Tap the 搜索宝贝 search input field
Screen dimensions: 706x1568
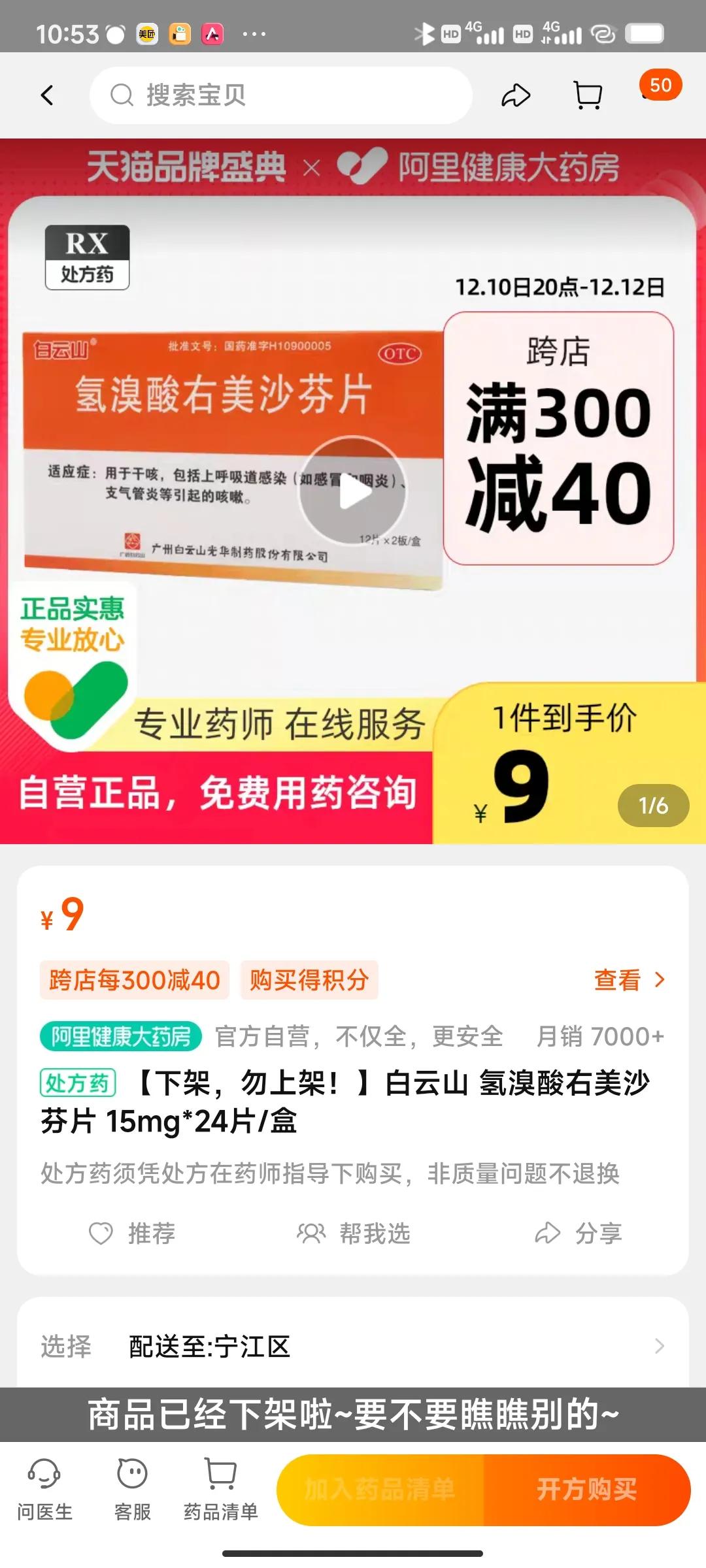coord(281,95)
